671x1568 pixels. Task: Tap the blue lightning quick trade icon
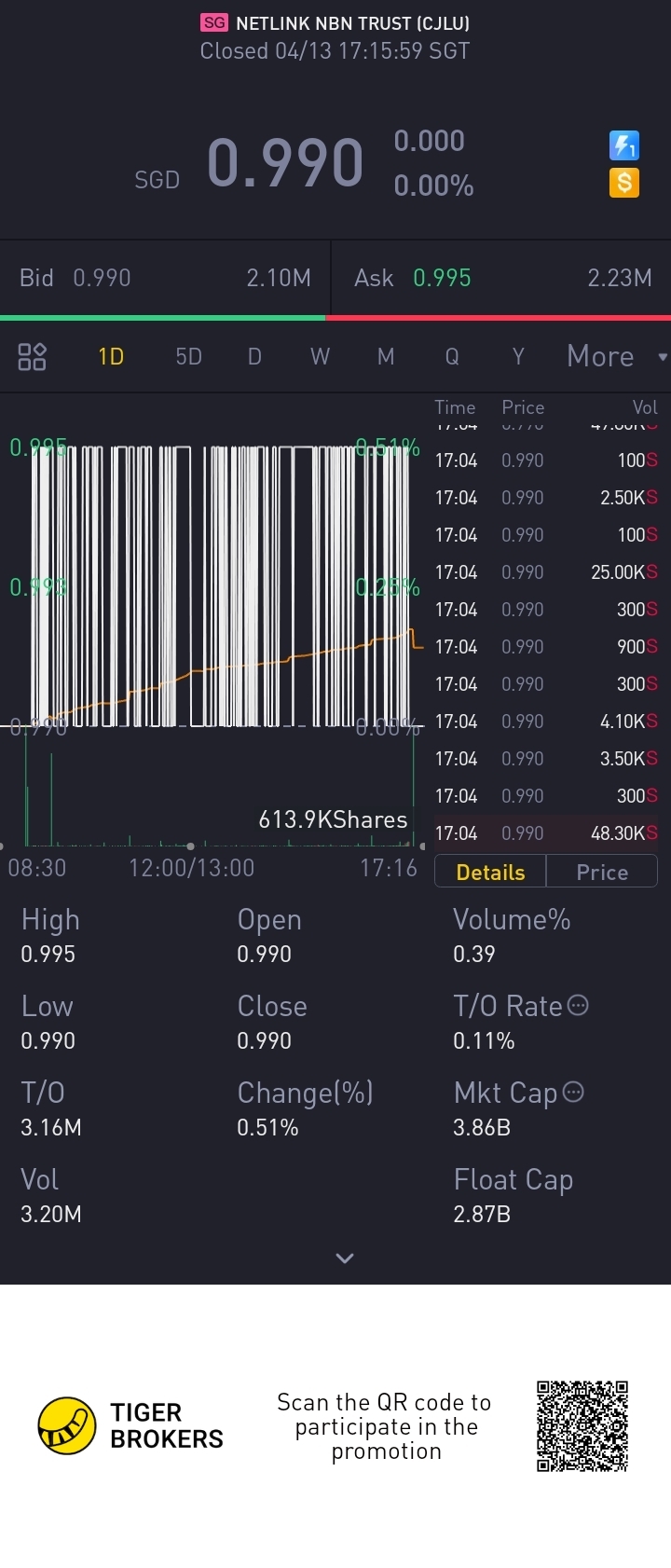click(624, 145)
